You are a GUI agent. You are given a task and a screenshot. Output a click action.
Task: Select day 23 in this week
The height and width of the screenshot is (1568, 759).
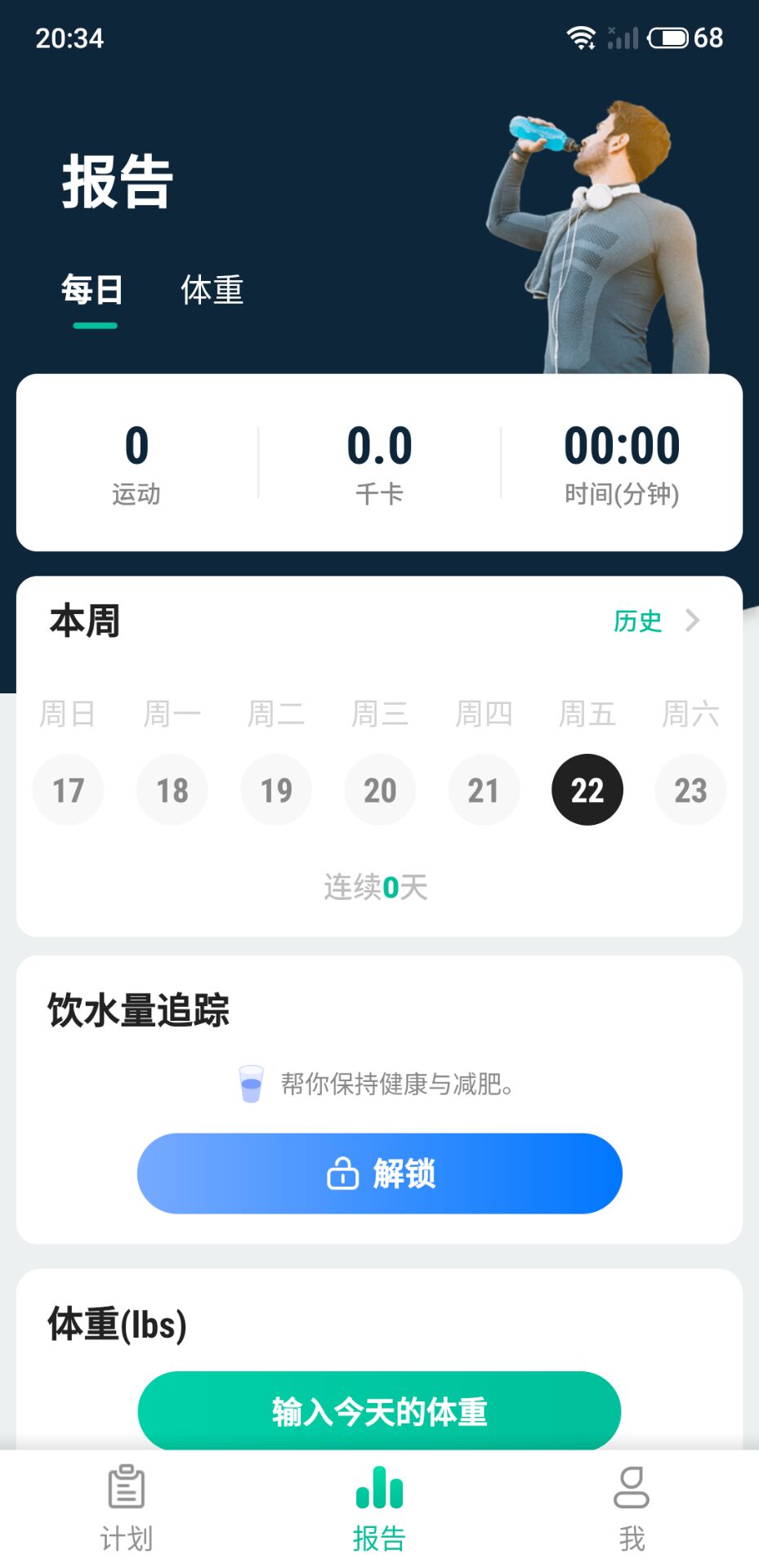[x=690, y=790]
